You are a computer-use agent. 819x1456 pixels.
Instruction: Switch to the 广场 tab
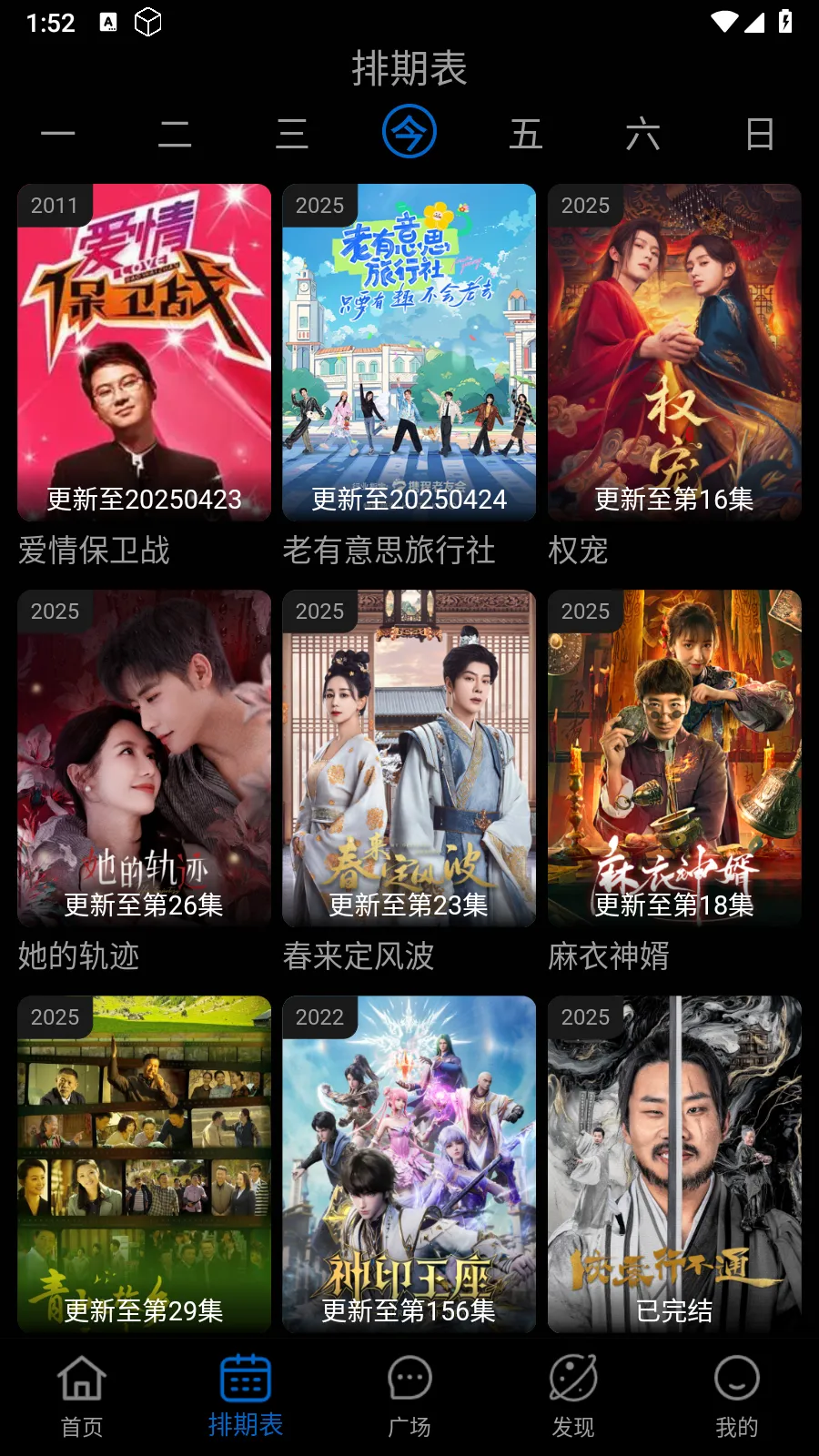409,1397
